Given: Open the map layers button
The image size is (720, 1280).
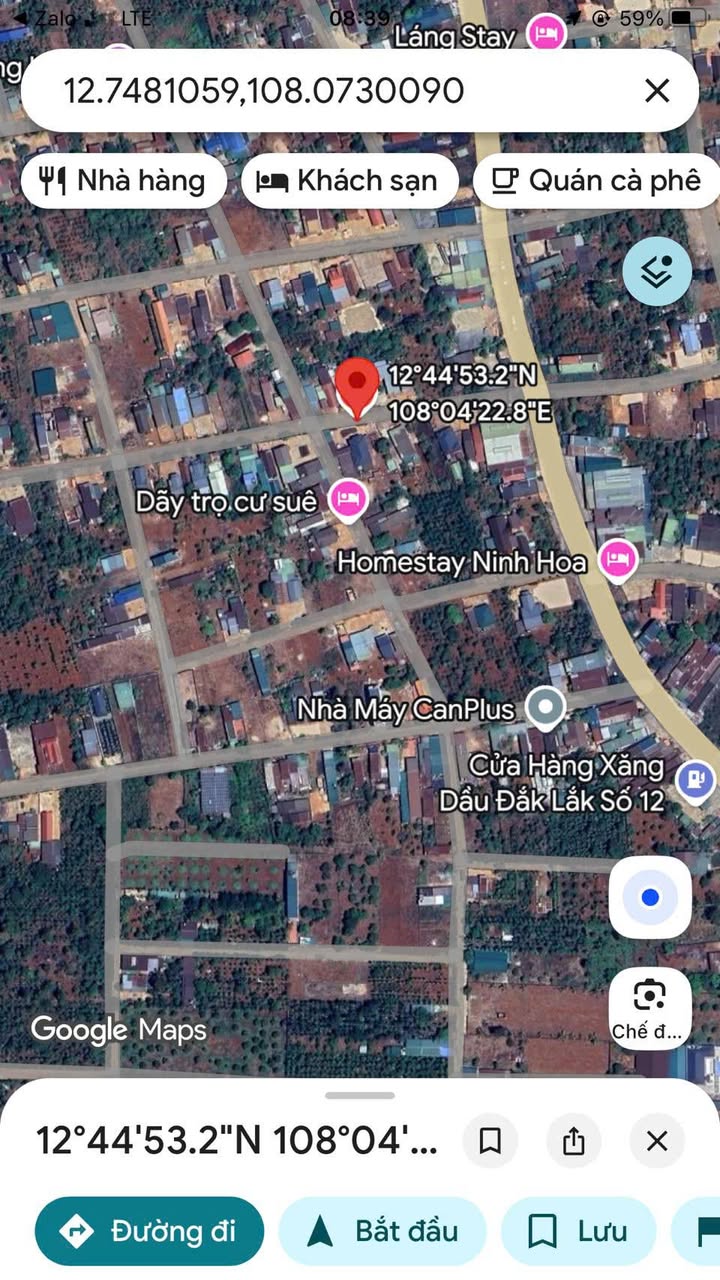Looking at the screenshot, I should (x=657, y=271).
